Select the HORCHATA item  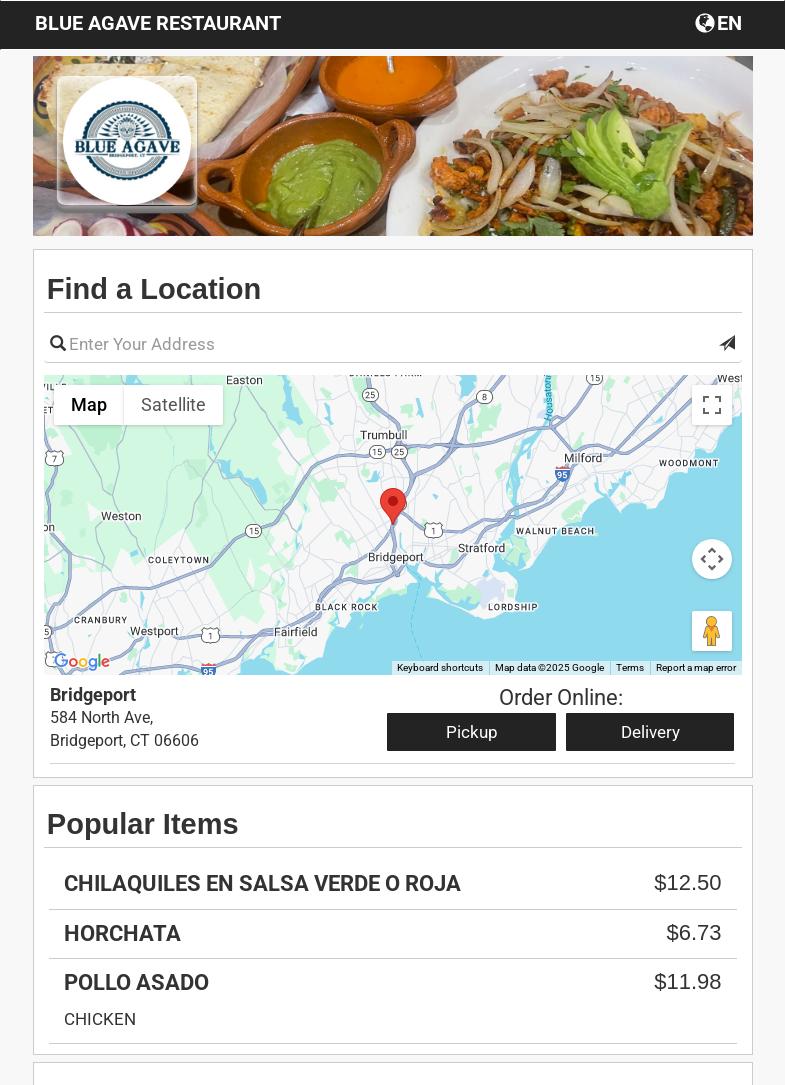click(x=122, y=933)
